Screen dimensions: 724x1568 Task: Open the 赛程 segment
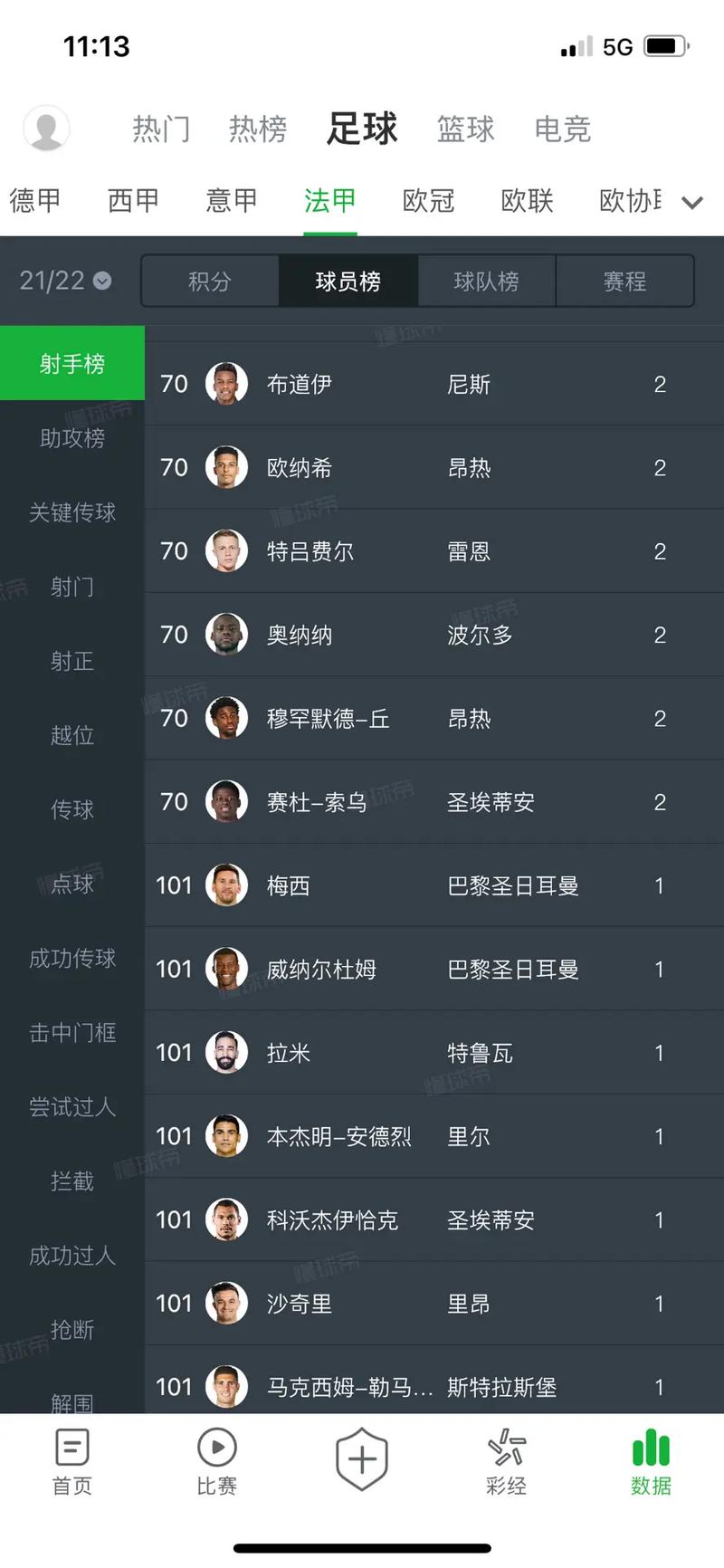pos(624,282)
